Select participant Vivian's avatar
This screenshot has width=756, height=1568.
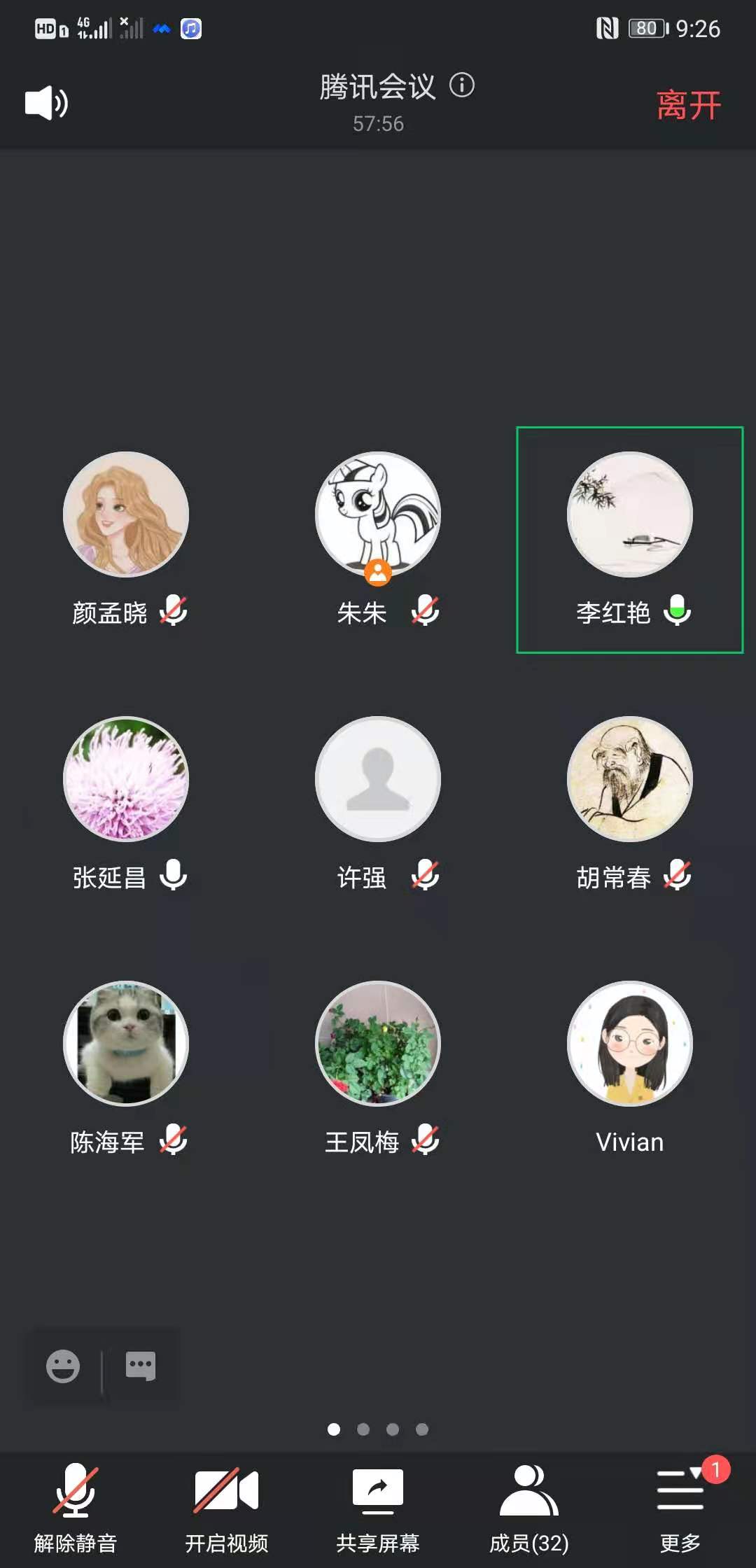tap(629, 1044)
